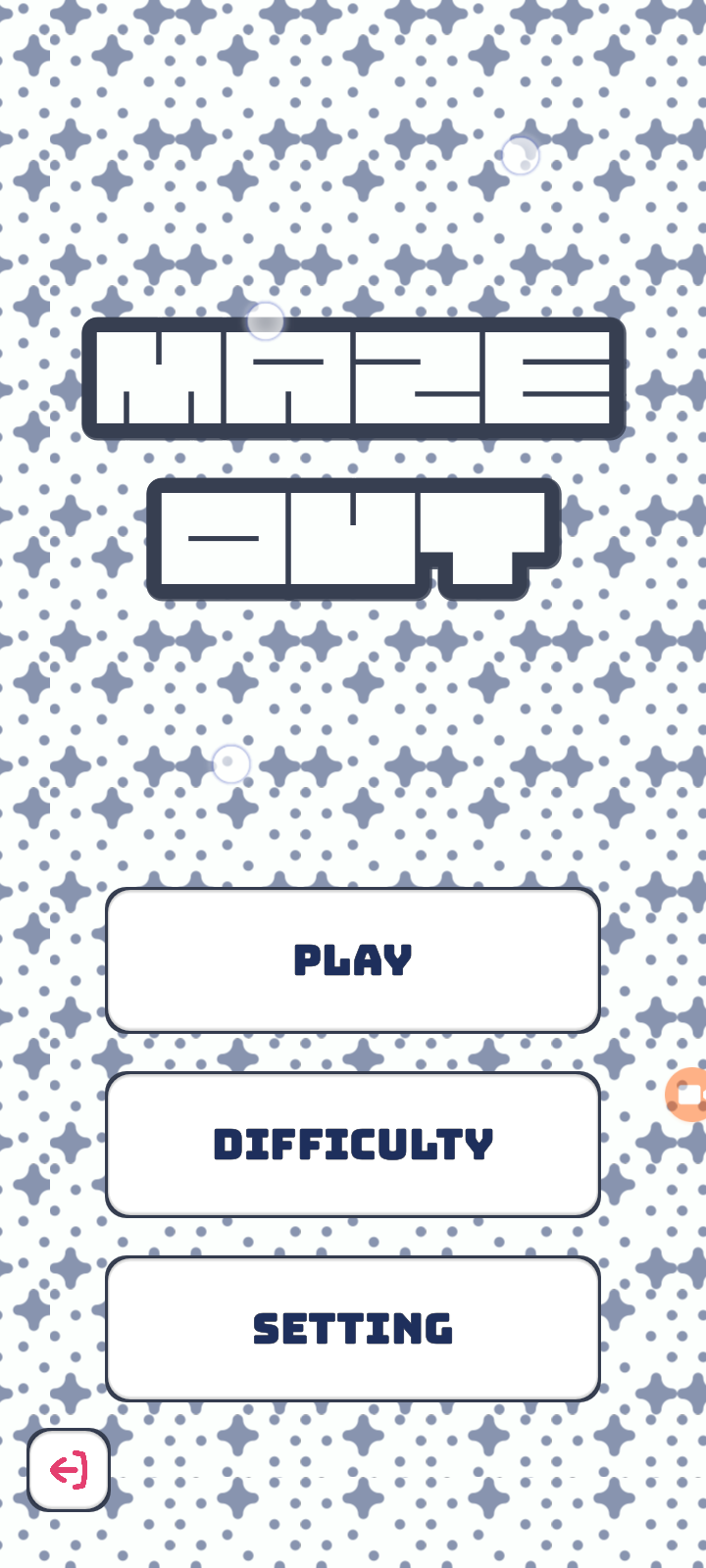The width and height of the screenshot is (706, 1568).
Task: Start the game with the Play button
Action: tap(353, 960)
